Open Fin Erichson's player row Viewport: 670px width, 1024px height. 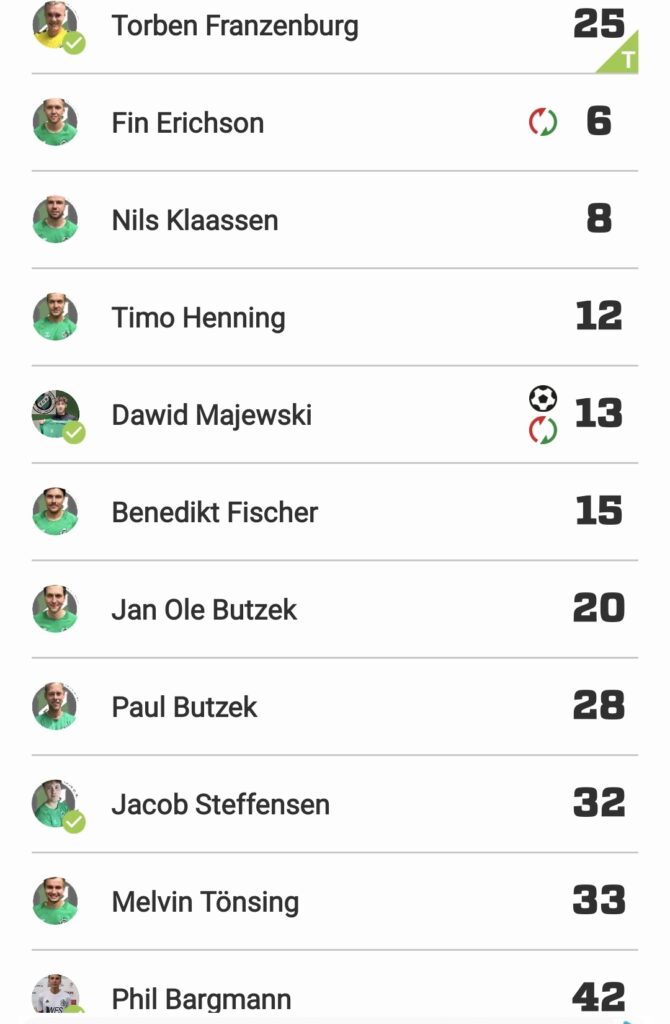tap(188, 123)
